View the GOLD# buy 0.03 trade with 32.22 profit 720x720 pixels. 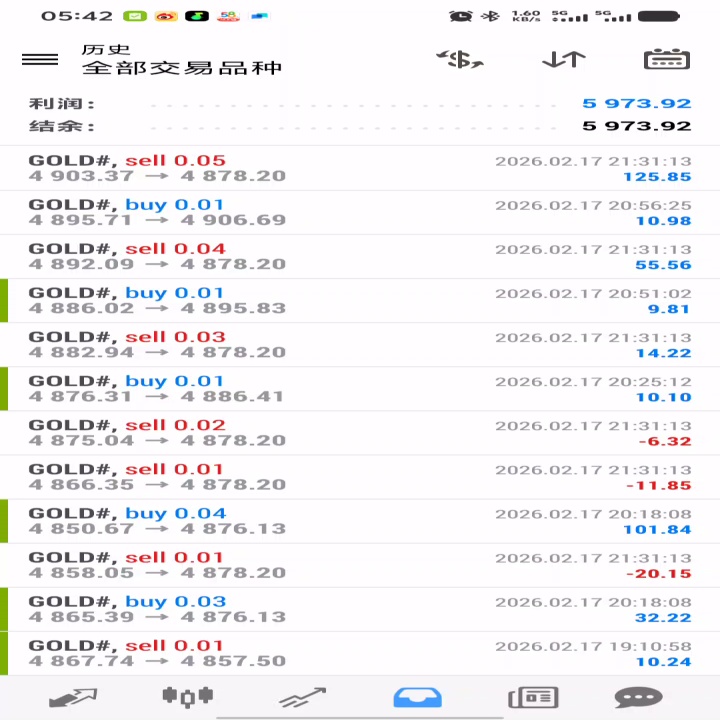360,609
